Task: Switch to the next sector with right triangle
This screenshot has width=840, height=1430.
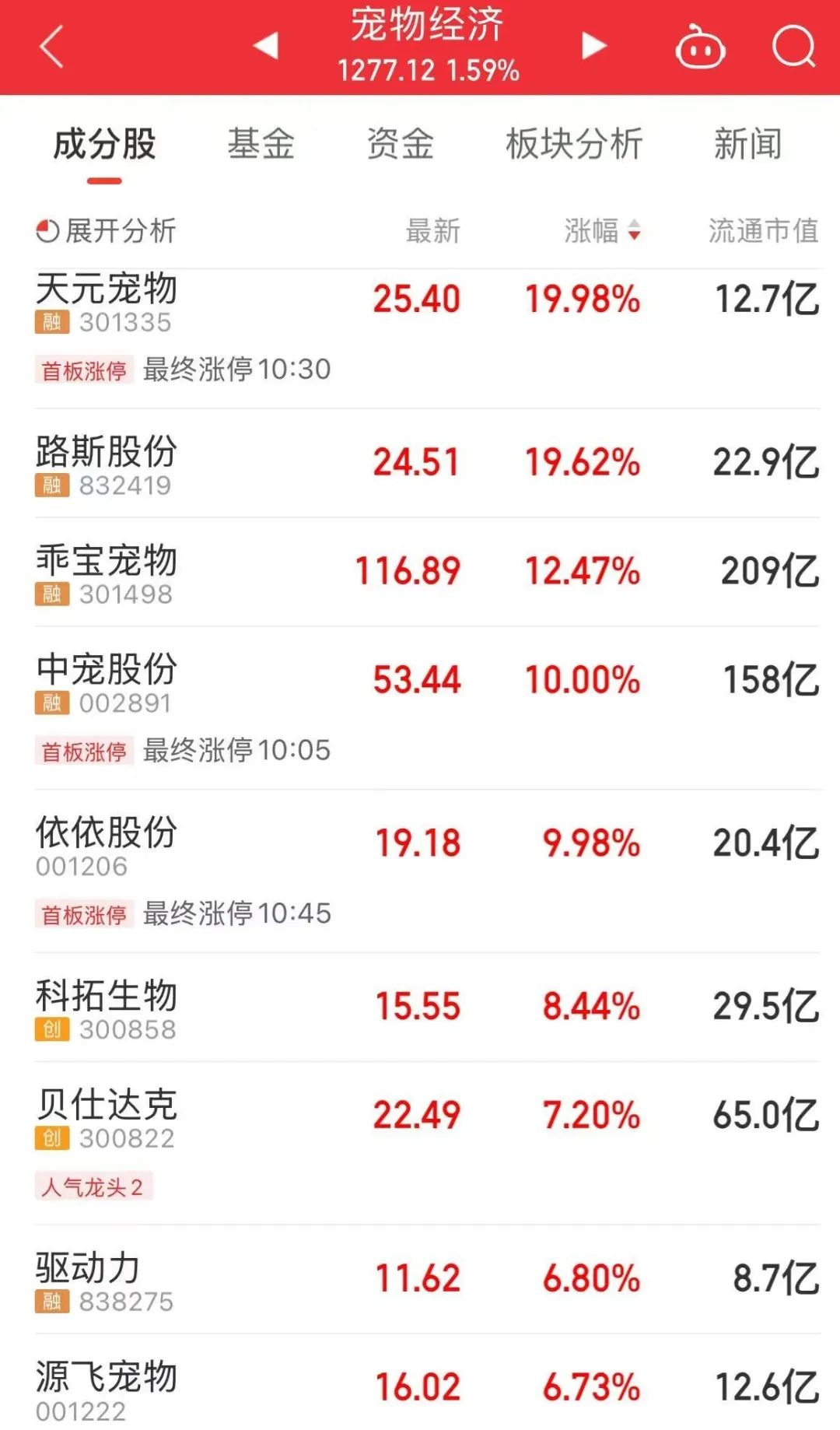Action: [593, 45]
